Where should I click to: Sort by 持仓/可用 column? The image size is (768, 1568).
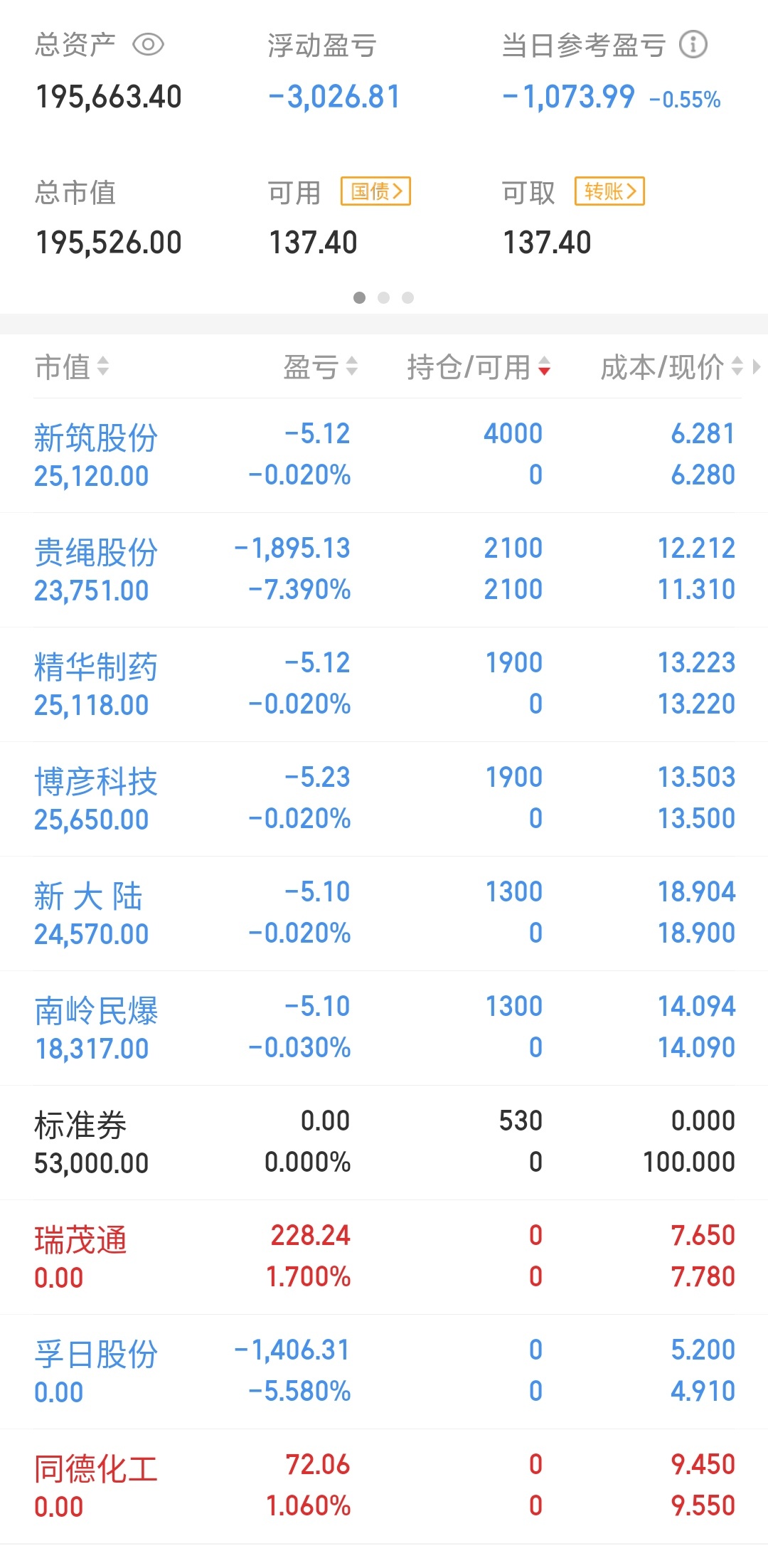479,367
